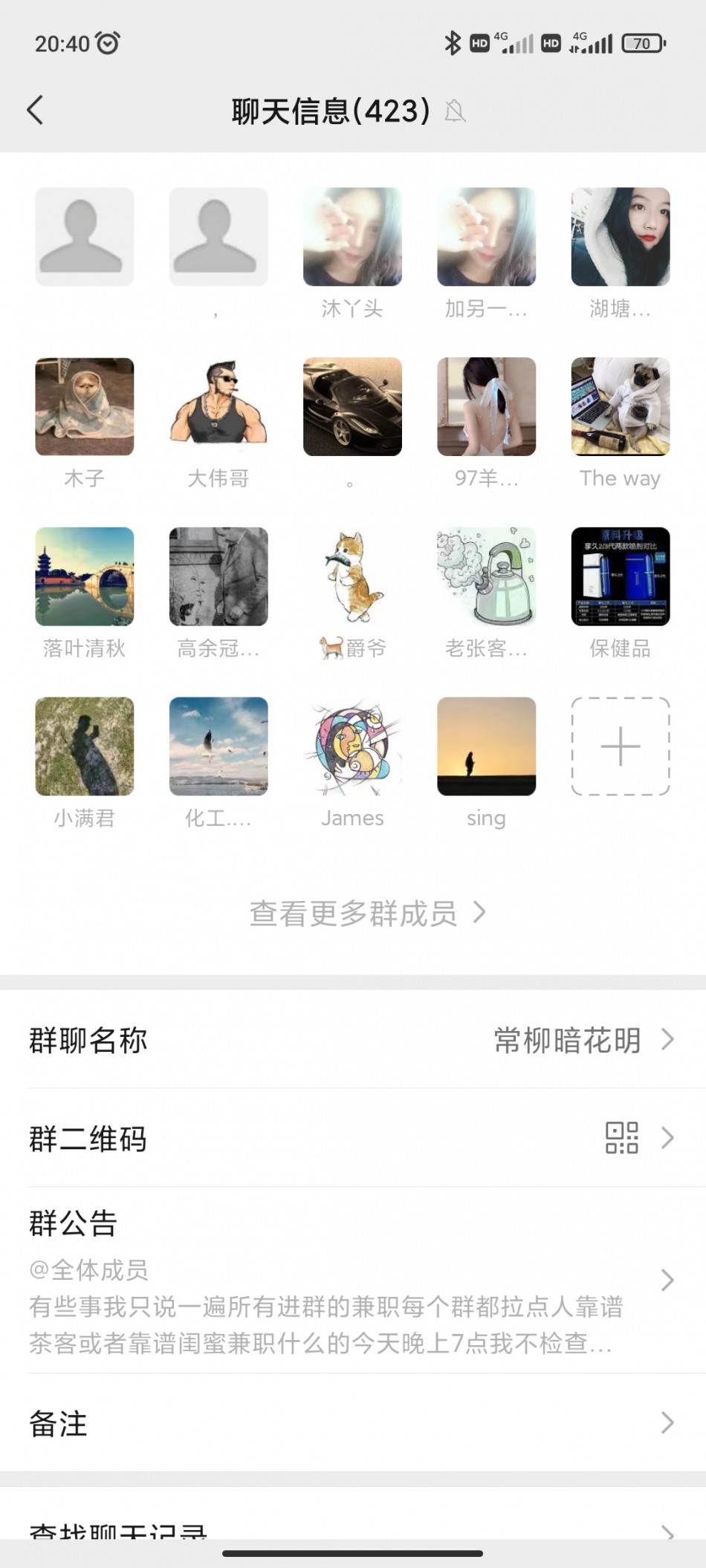Go back from chat info
Viewport: 706px width, 1568px height.
[x=35, y=110]
